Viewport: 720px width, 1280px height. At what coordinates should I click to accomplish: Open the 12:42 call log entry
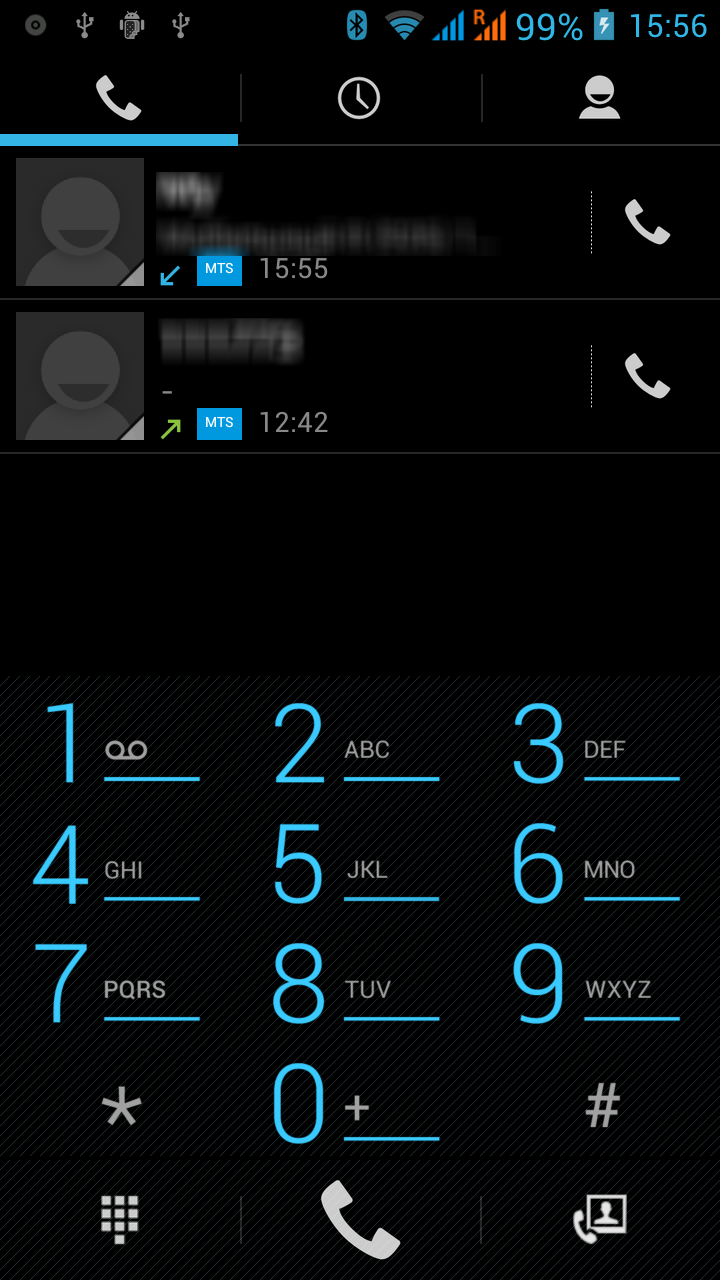click(x=360, y=376)
